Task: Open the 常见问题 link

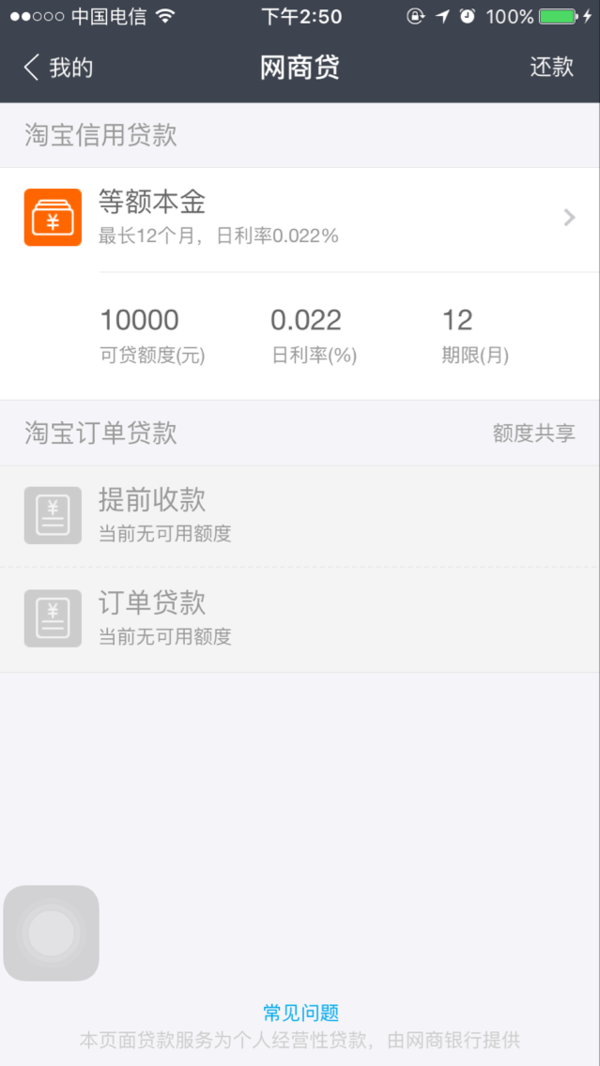Action: click(301, 1012)
